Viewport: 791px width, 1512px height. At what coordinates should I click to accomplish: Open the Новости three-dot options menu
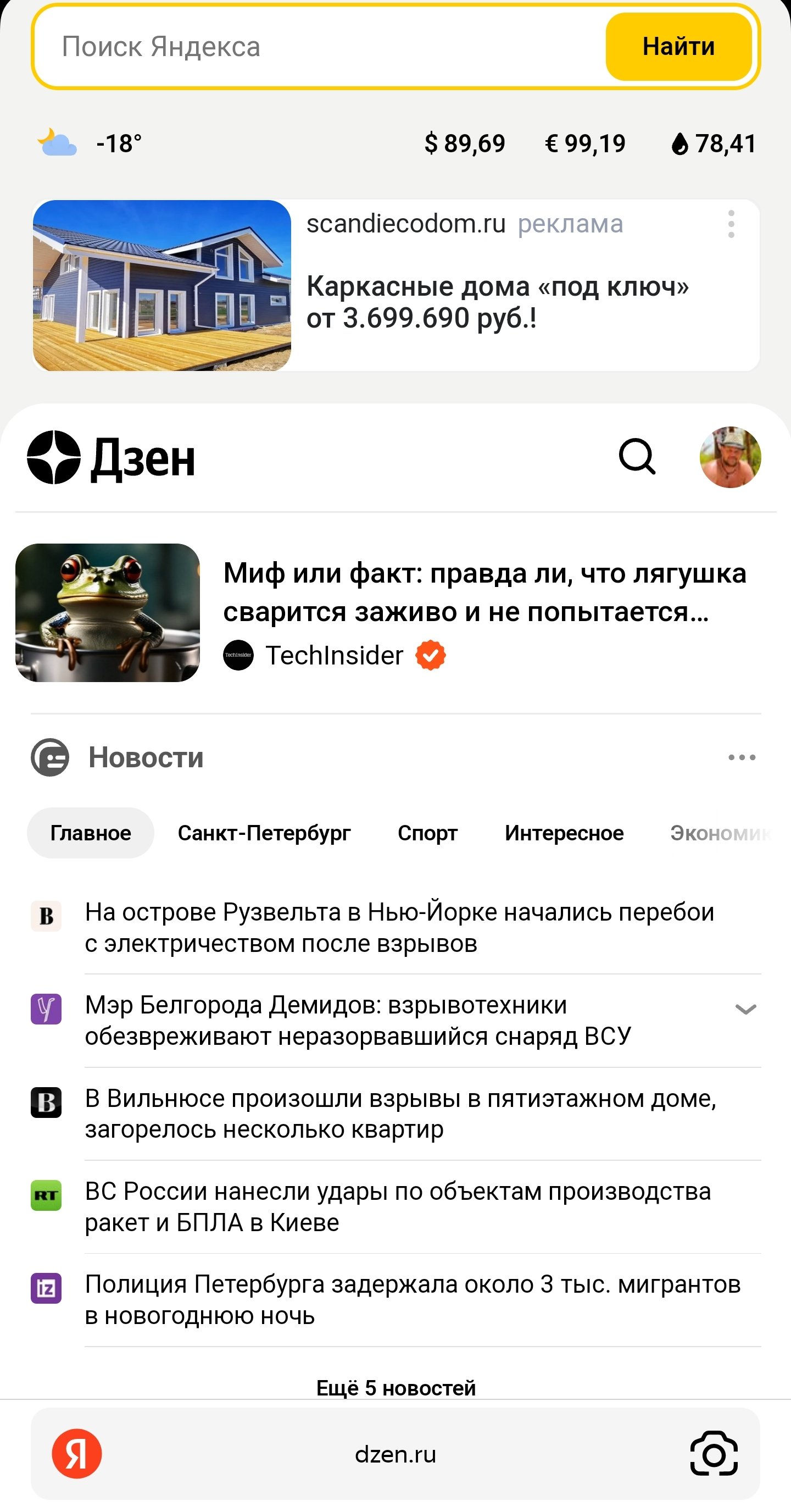[743, 757]
